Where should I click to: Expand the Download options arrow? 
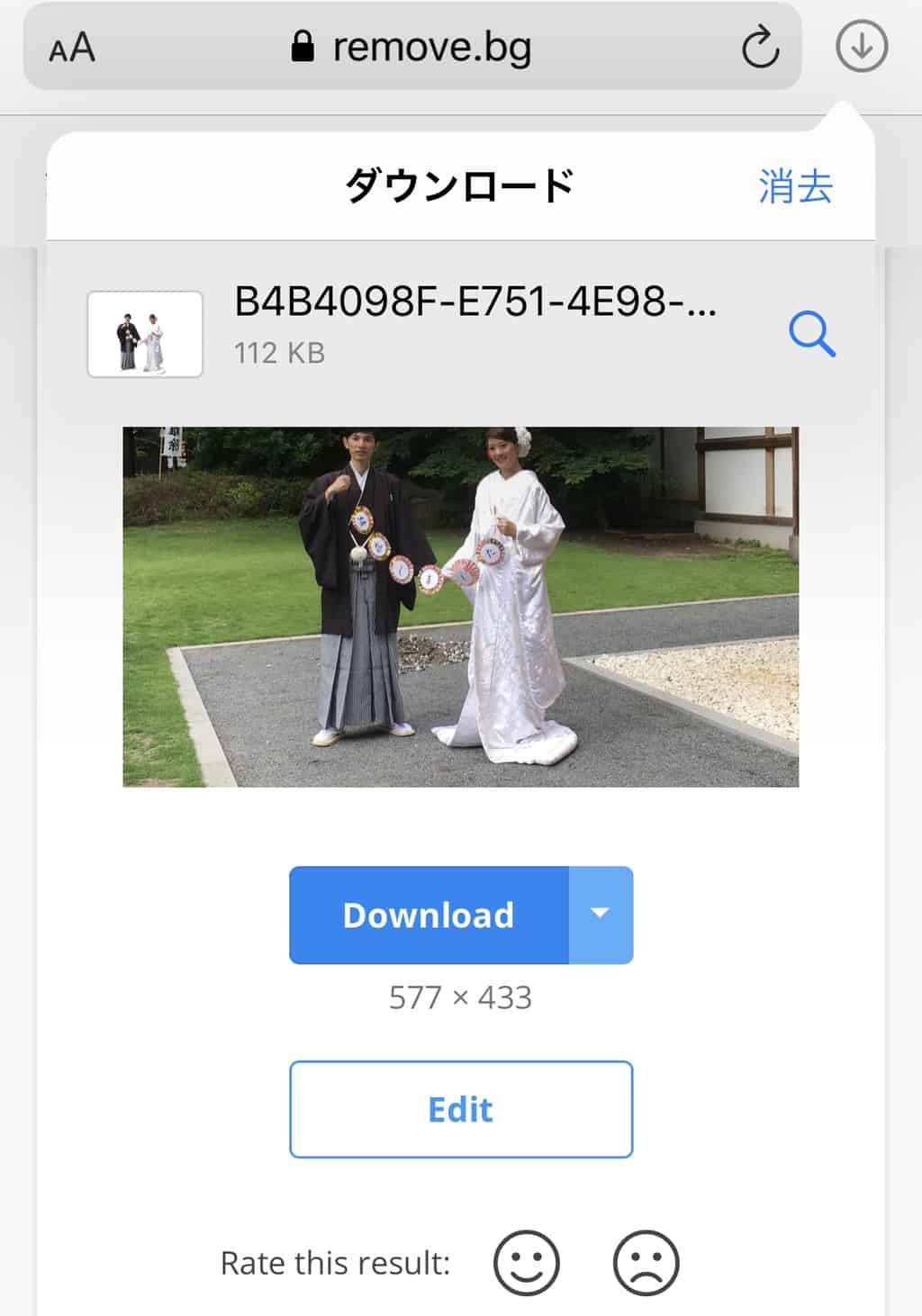tap(601, 915)
